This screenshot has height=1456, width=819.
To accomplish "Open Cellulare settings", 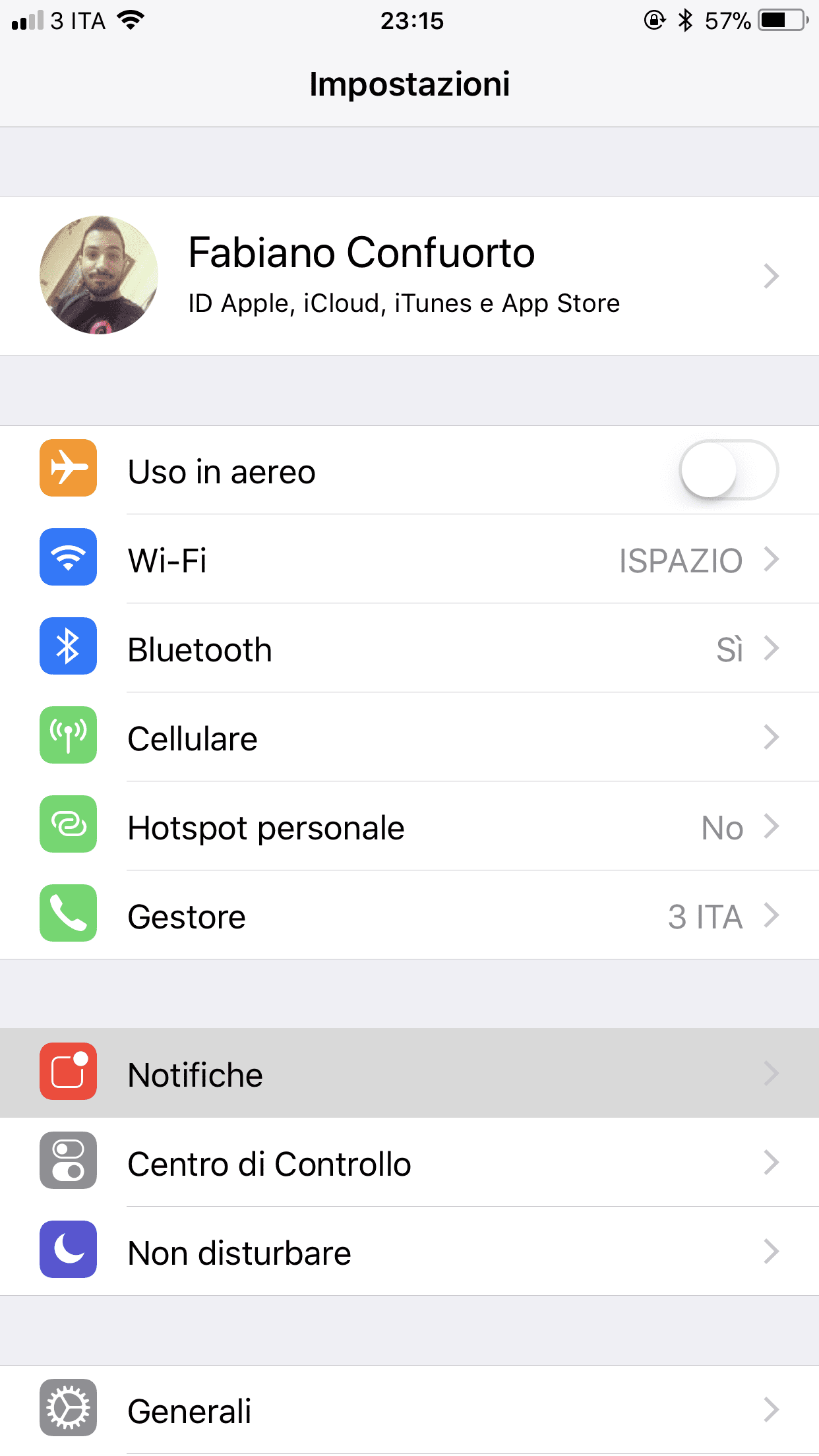I will point(409,738).
